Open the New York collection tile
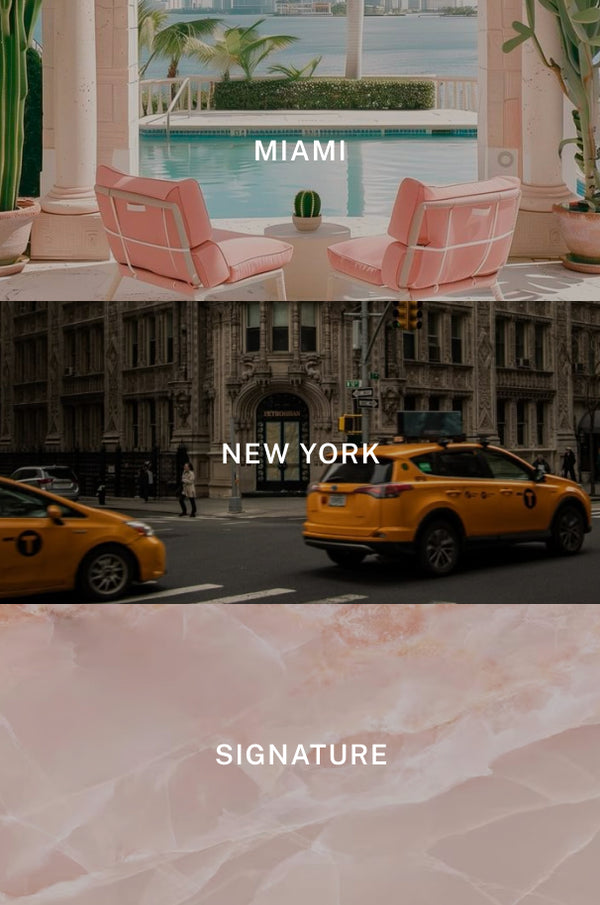 click(300, 453)
